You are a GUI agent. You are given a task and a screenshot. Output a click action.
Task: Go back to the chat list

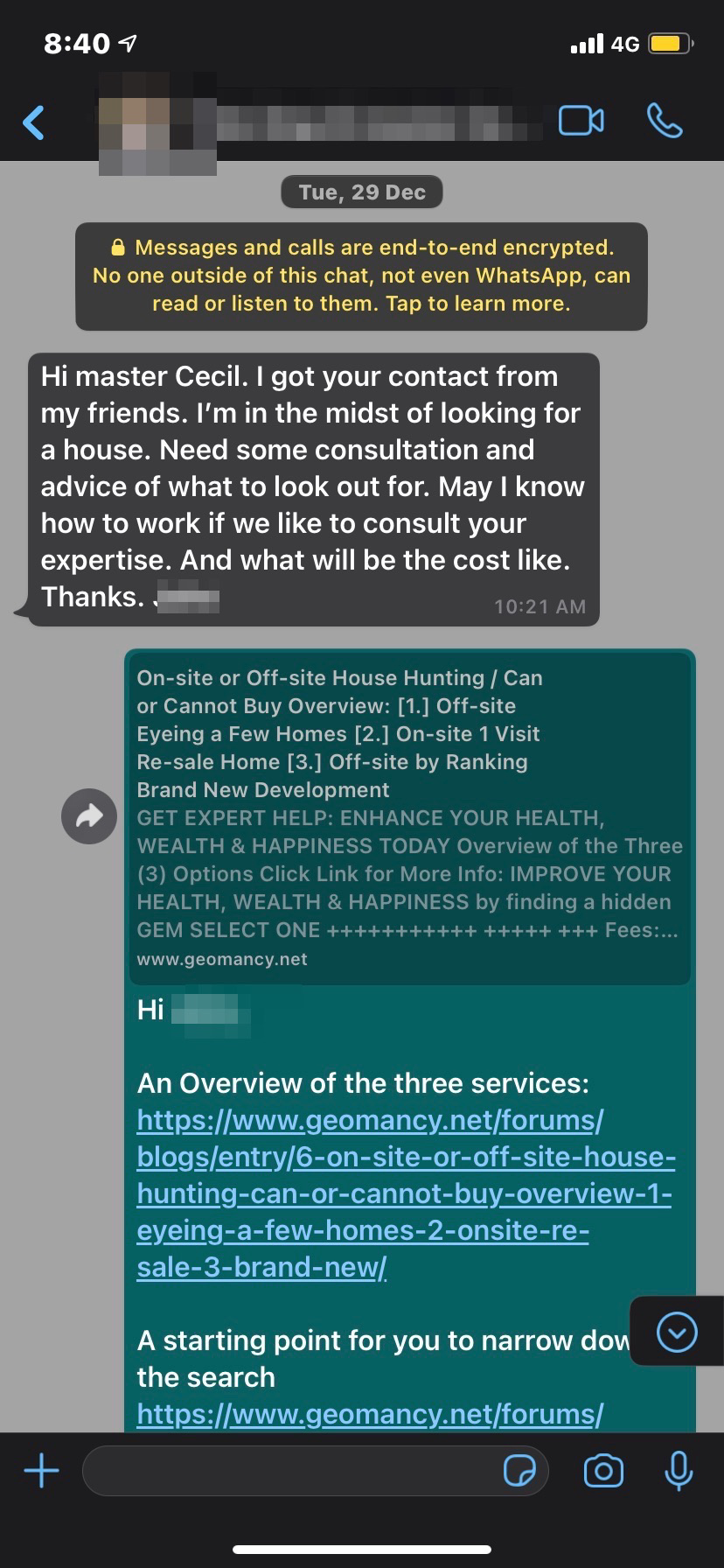[34, 122]
